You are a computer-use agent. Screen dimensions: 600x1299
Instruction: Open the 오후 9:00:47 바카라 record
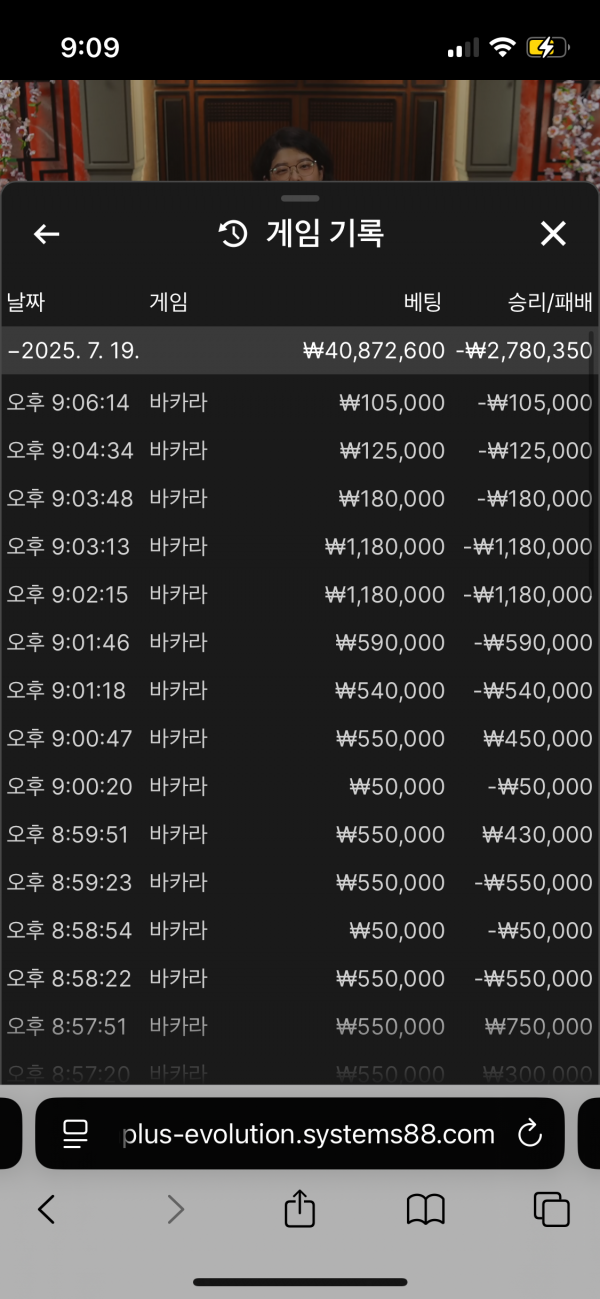click(298, 739)
